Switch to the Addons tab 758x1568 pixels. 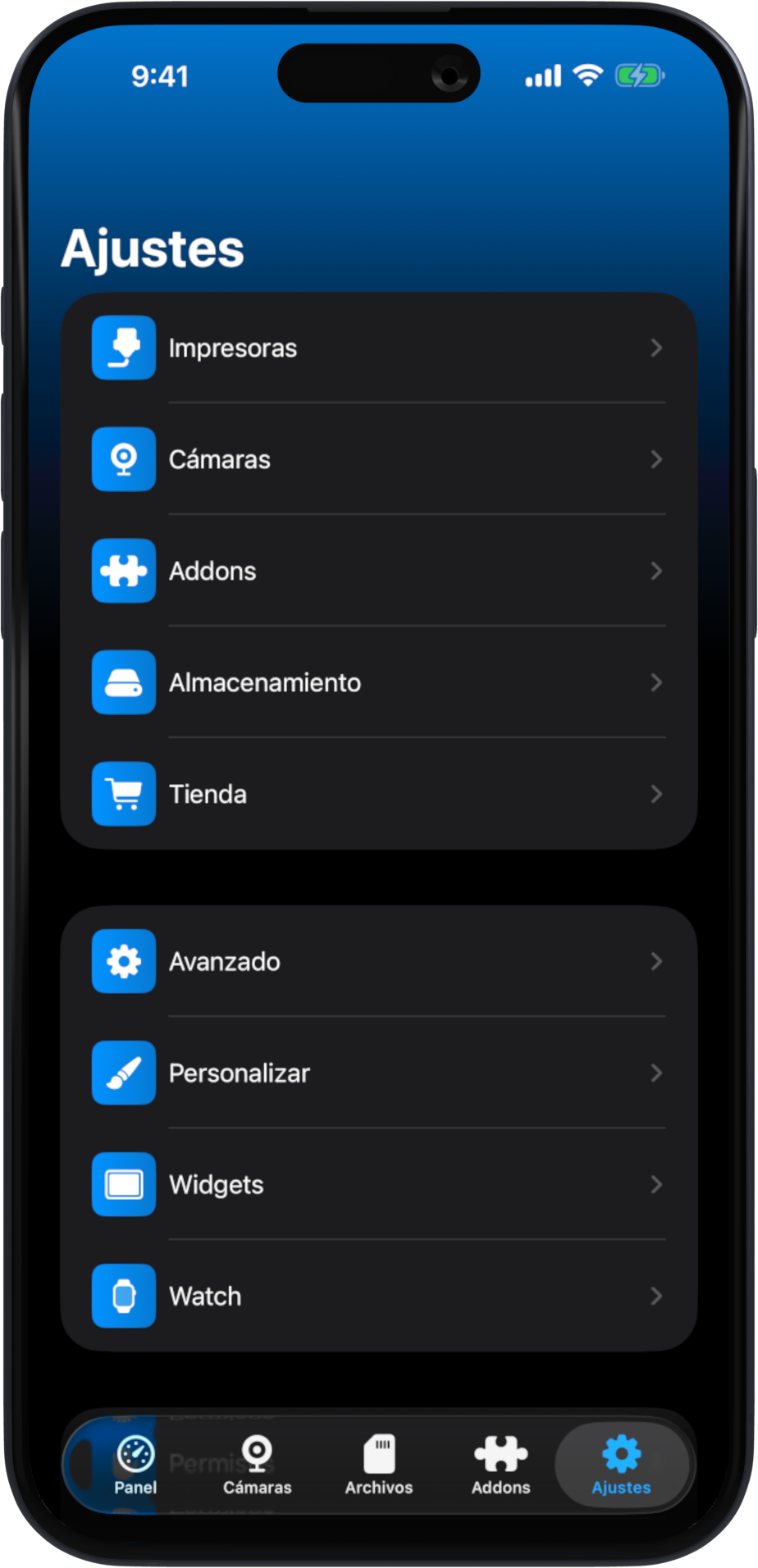[x=500, y=1464]
